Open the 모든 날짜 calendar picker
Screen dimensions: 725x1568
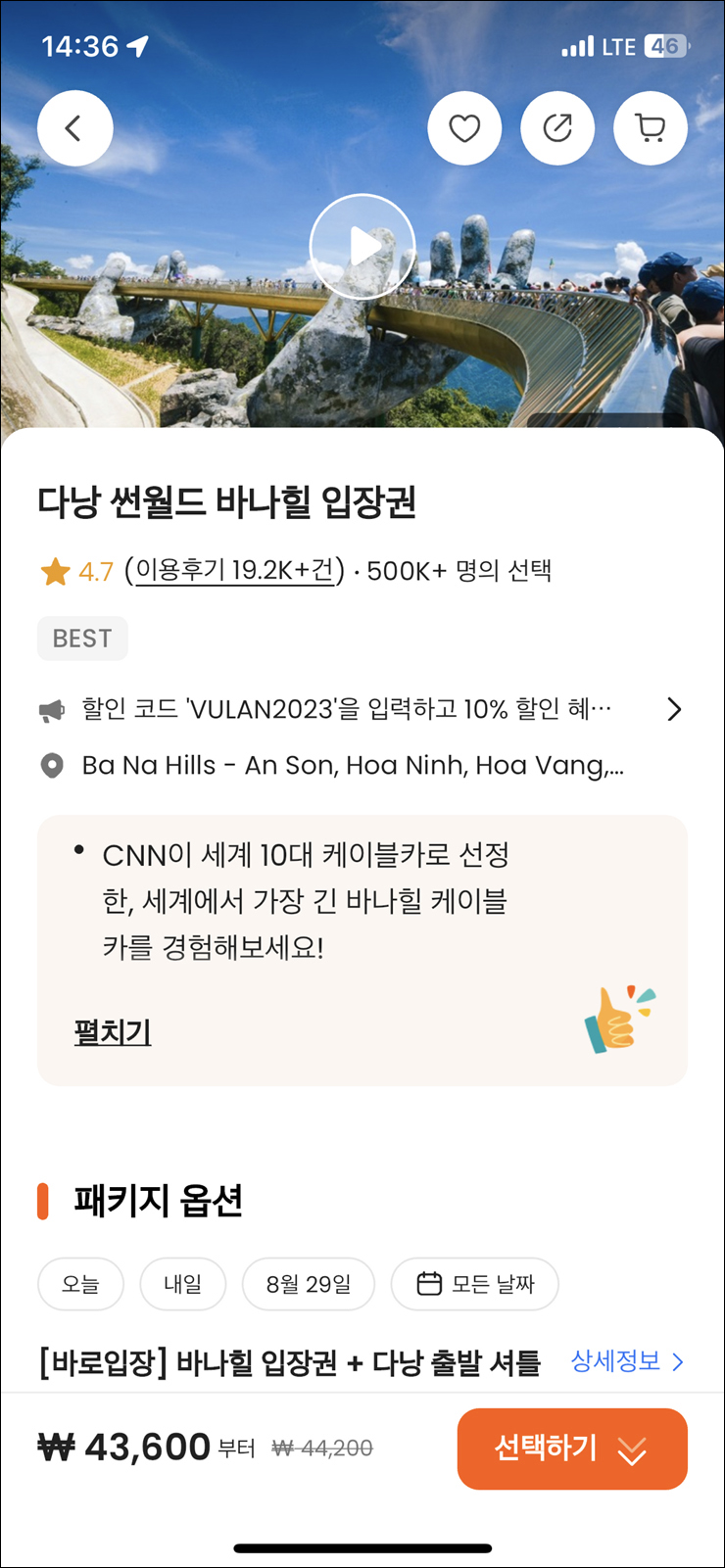pos(475,1284)
